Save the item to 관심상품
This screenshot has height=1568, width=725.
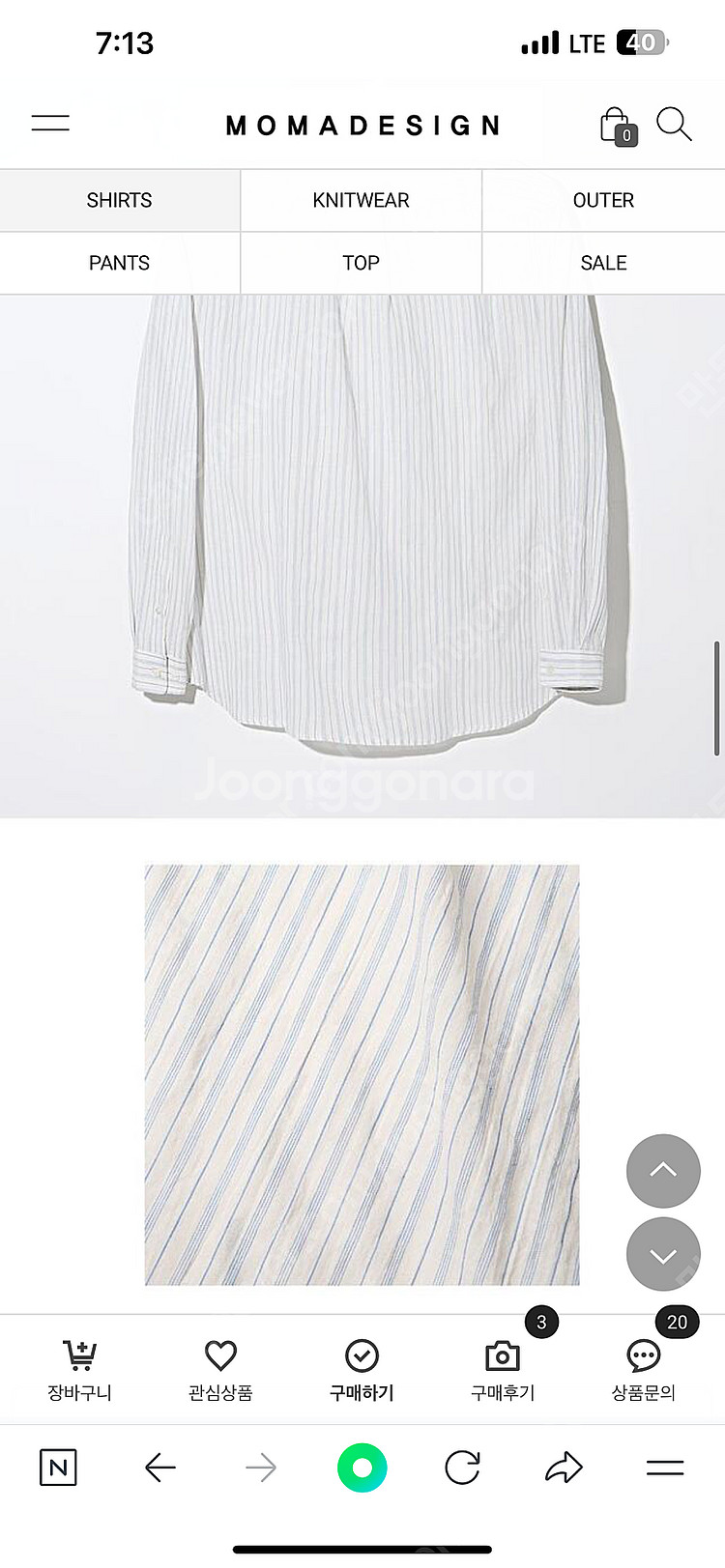220,1369
